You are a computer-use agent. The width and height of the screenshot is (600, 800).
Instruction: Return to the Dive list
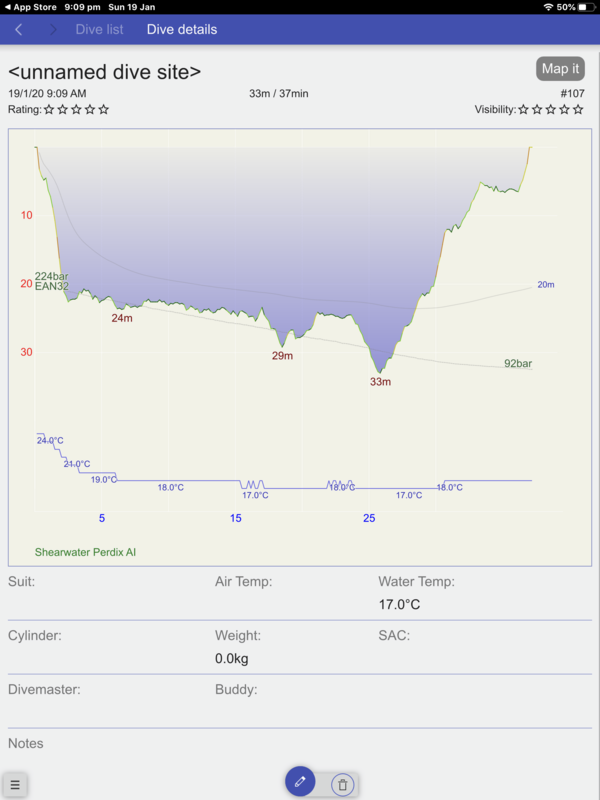[99, 29]
